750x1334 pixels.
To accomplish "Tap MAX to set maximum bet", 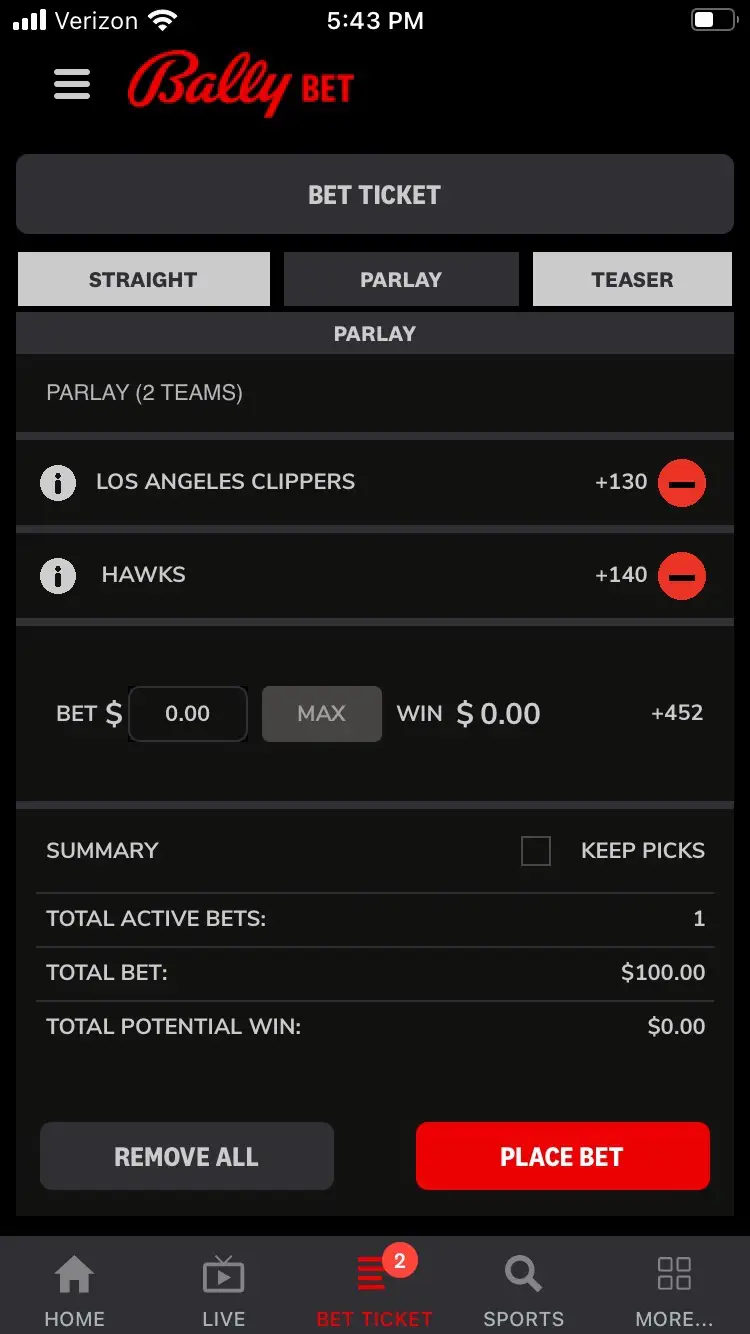I will 321,713.
